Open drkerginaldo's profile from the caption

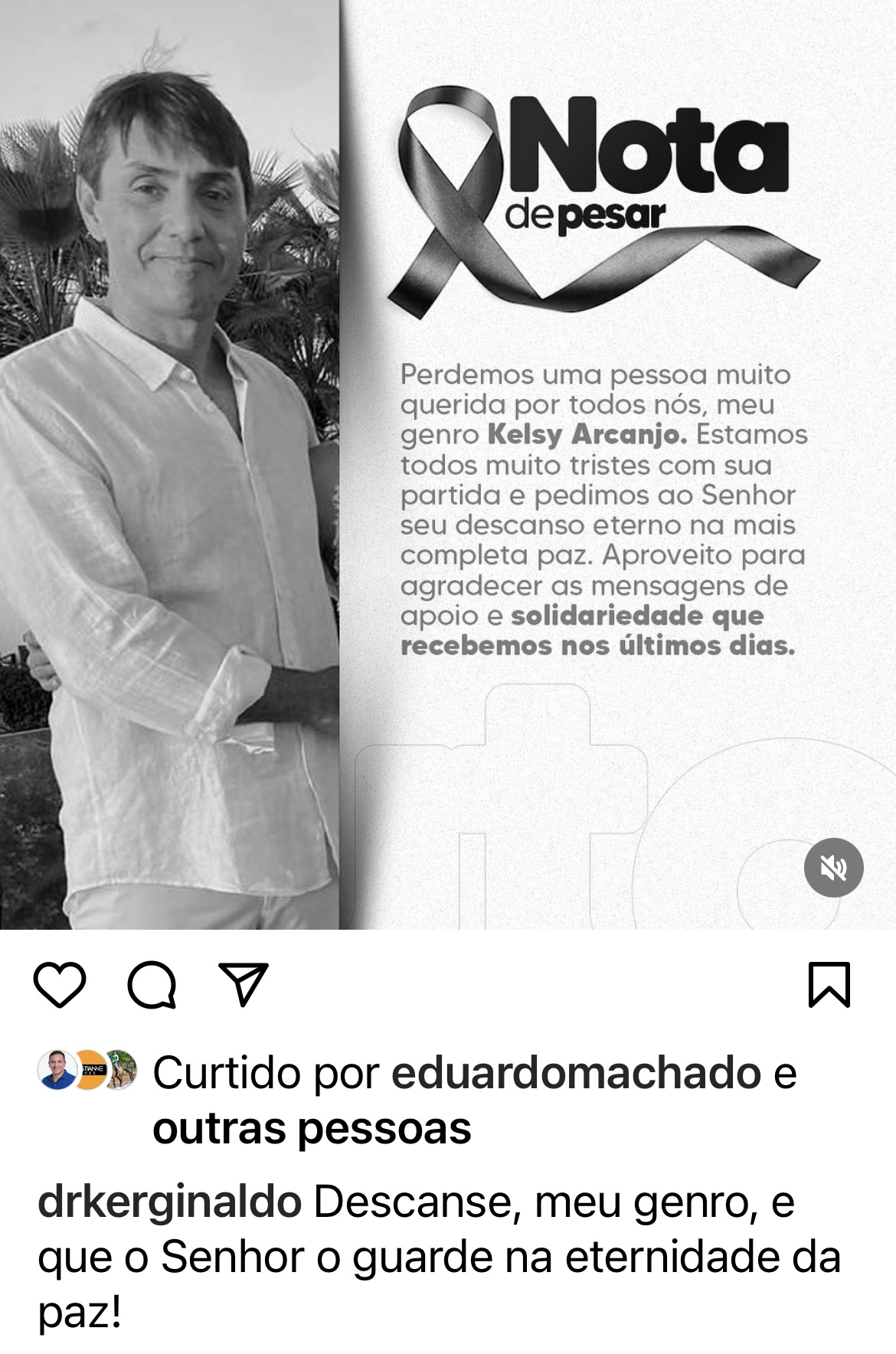click(x=169, y=1202)
